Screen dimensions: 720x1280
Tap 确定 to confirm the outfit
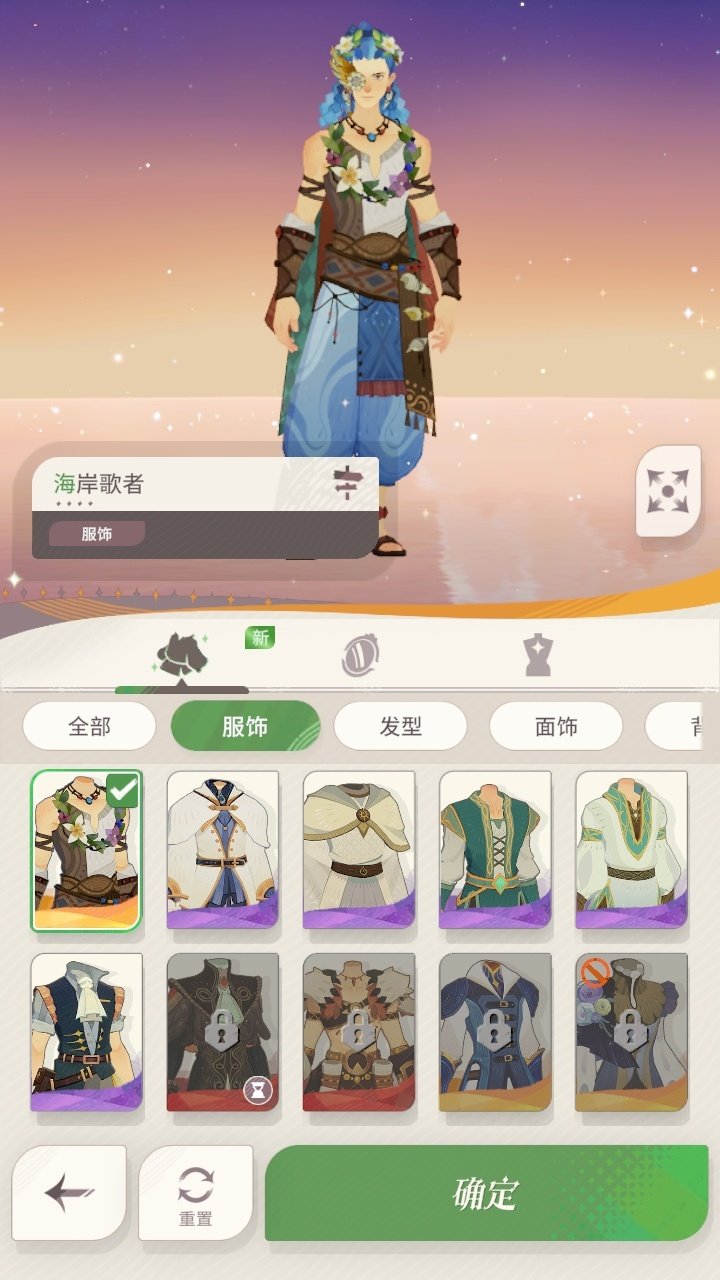[486, 1193]
